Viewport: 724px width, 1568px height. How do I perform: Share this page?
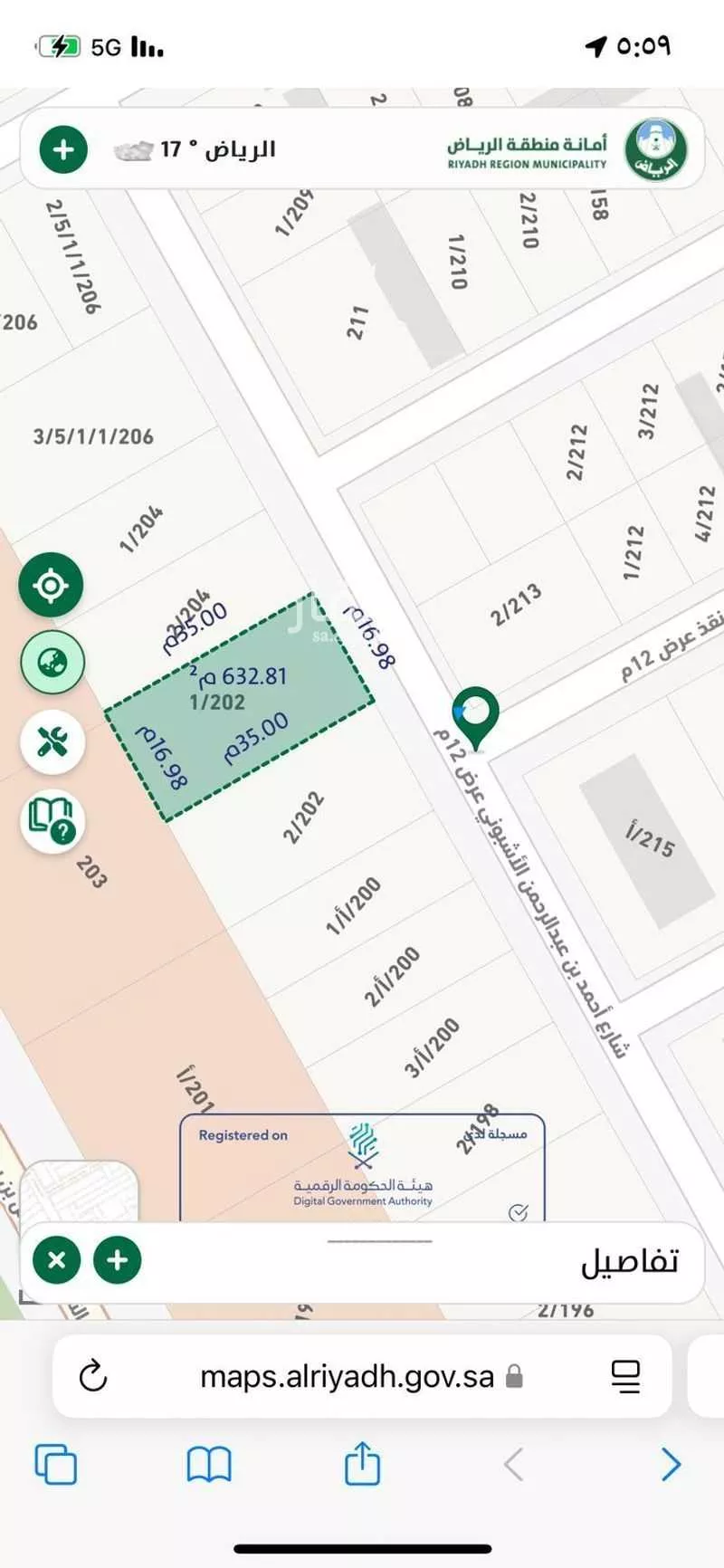click(x=362, y=1462)
